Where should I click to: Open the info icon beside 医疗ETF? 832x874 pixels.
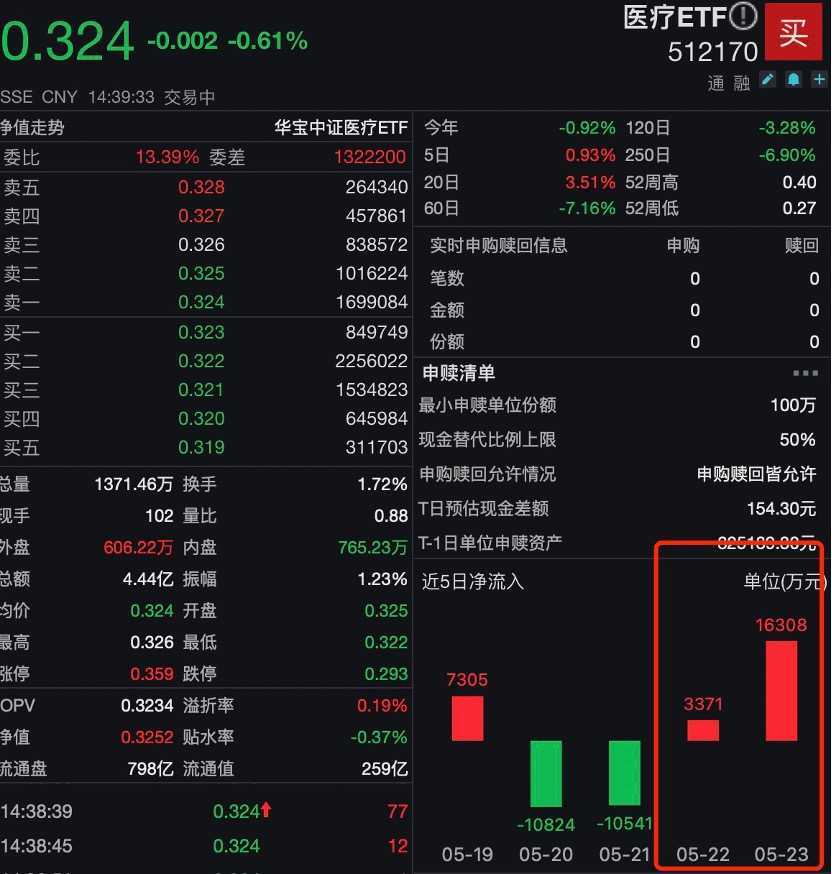point(744,17)
